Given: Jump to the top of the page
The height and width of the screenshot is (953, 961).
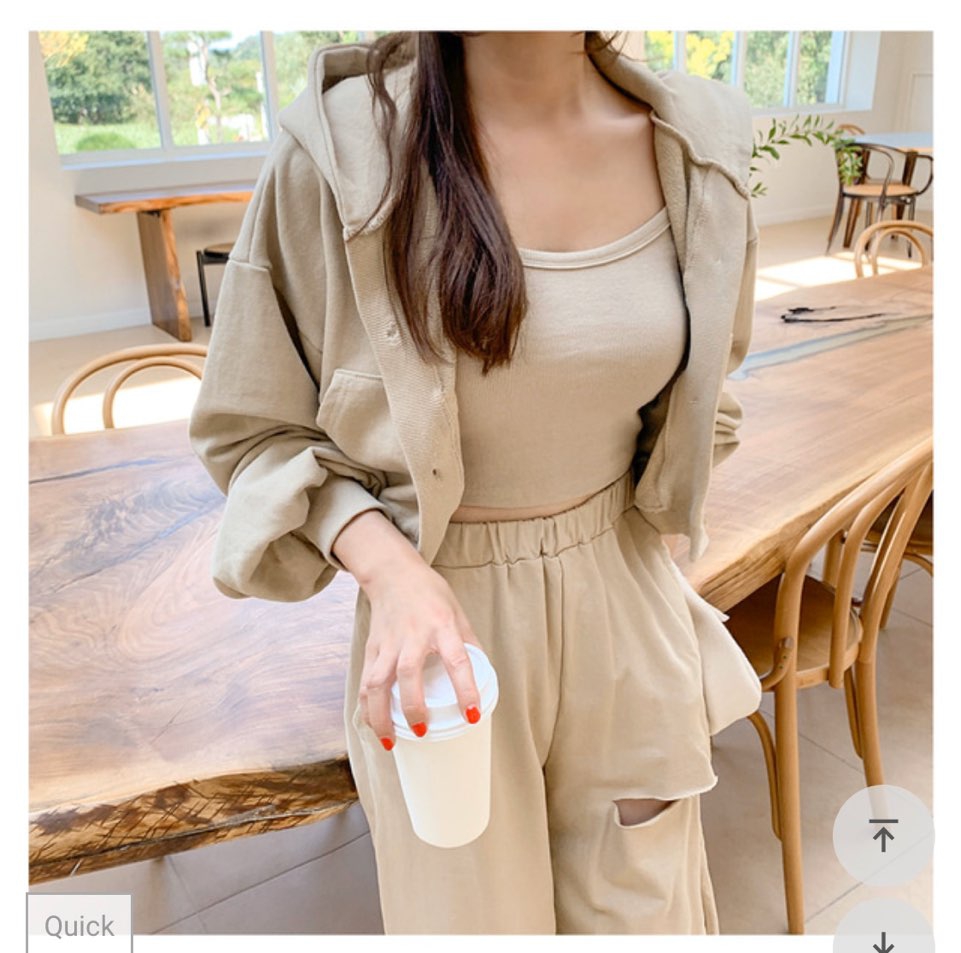Looking at the screenshot, I should point(882,835).
